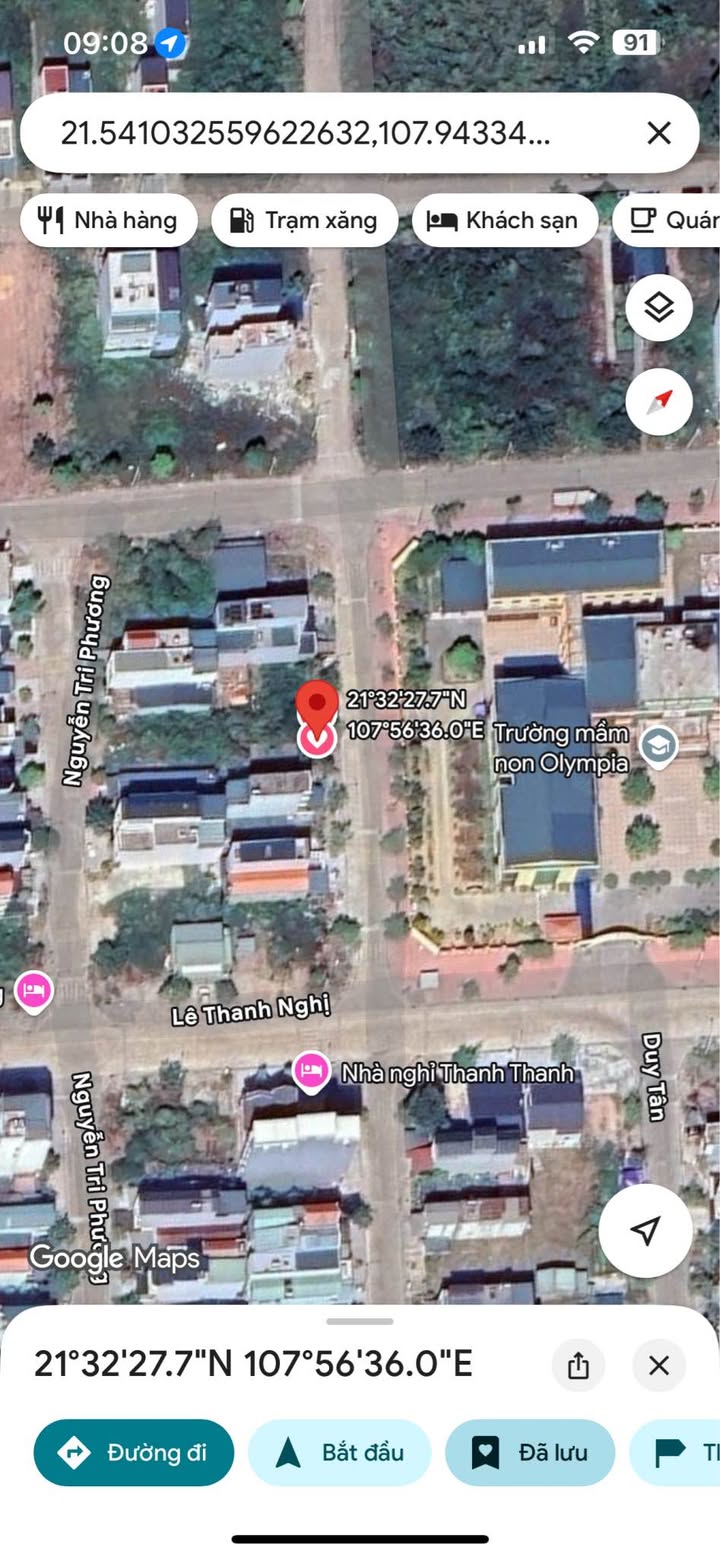Dismiss the location info panel
The width and height of the screenshot is (720, 1557).
tap(658, 1365)
